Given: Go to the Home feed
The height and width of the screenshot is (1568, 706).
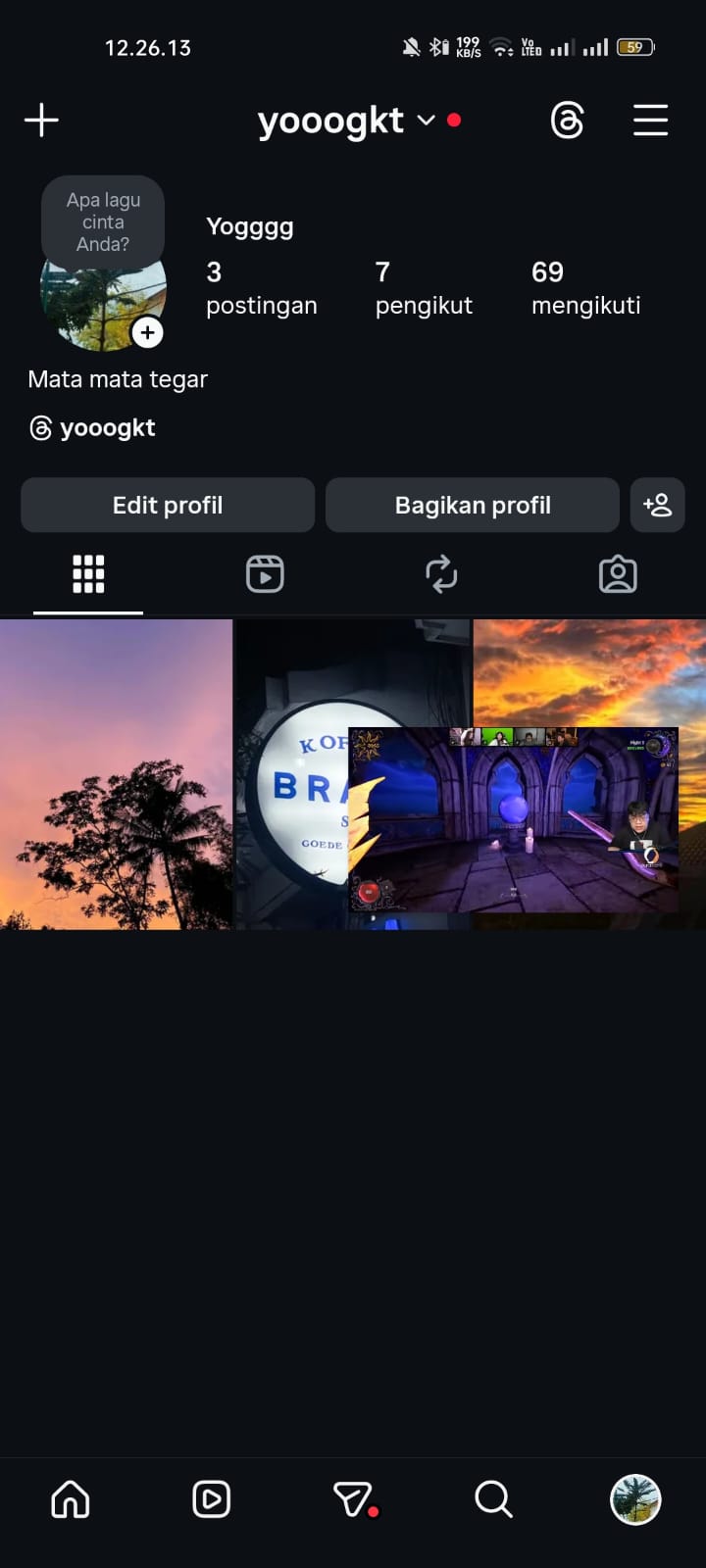Looking at the screenshot, I should click(x=71, y=1499).
